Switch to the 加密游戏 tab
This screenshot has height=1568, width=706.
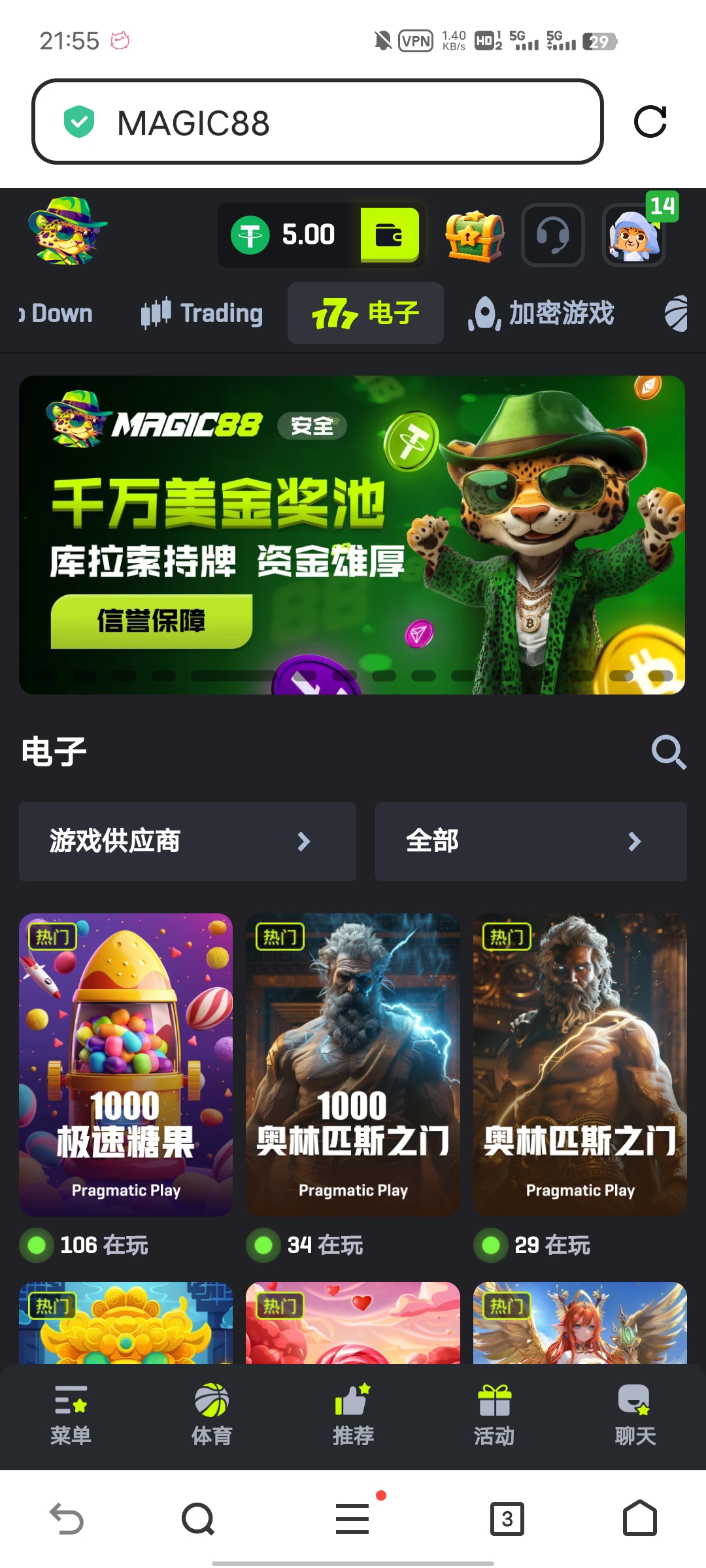[542, 314]
